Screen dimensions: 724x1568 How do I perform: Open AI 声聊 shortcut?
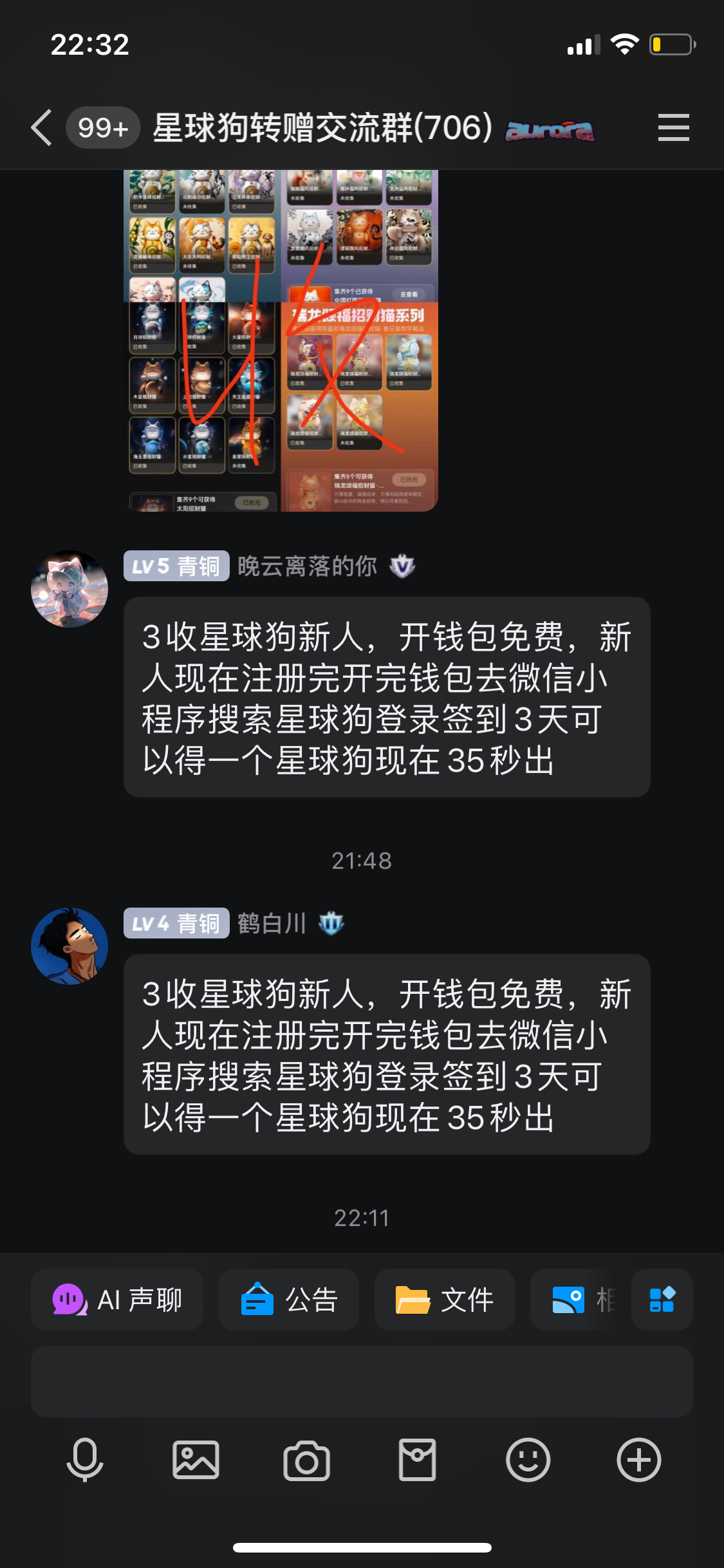117,1300
